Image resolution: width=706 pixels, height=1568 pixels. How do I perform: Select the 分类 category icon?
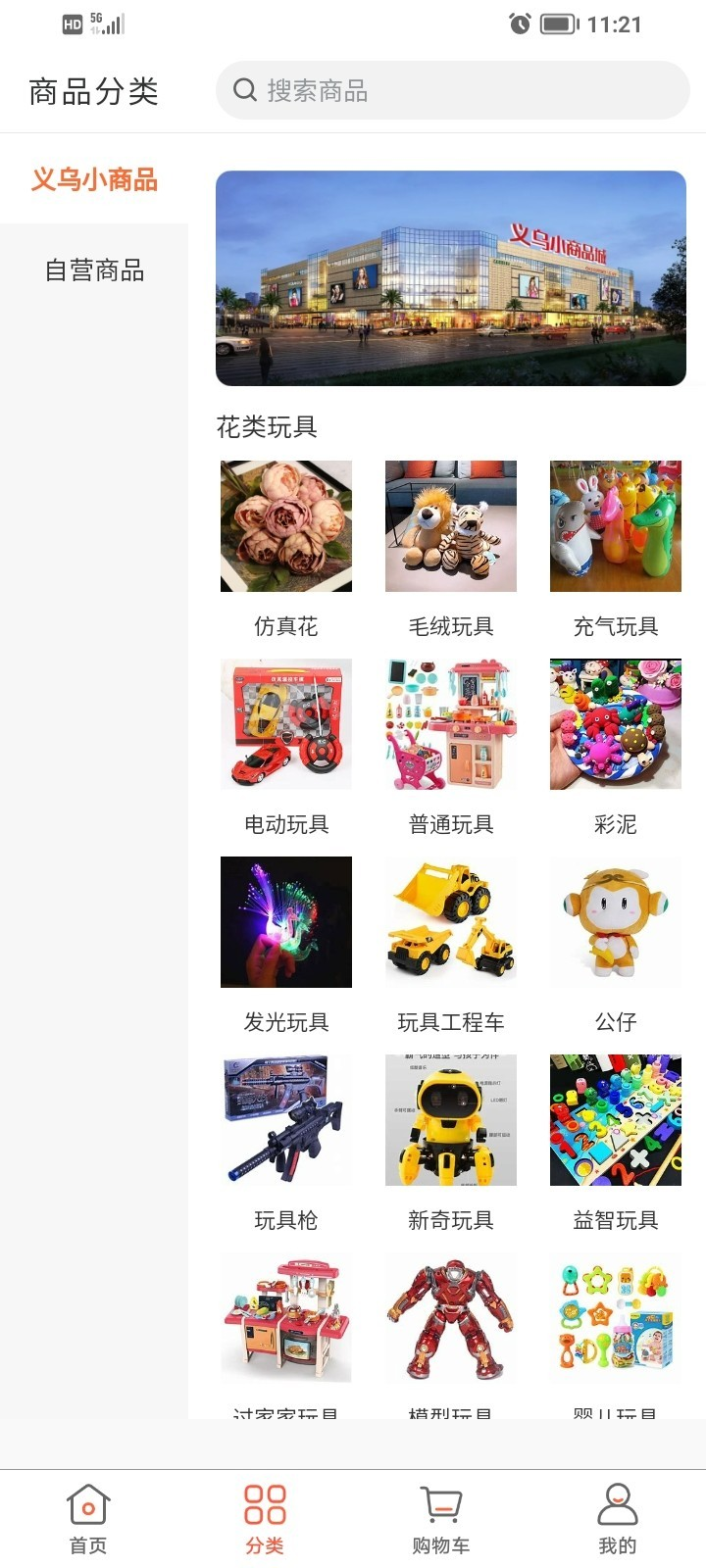[264, 1509]
